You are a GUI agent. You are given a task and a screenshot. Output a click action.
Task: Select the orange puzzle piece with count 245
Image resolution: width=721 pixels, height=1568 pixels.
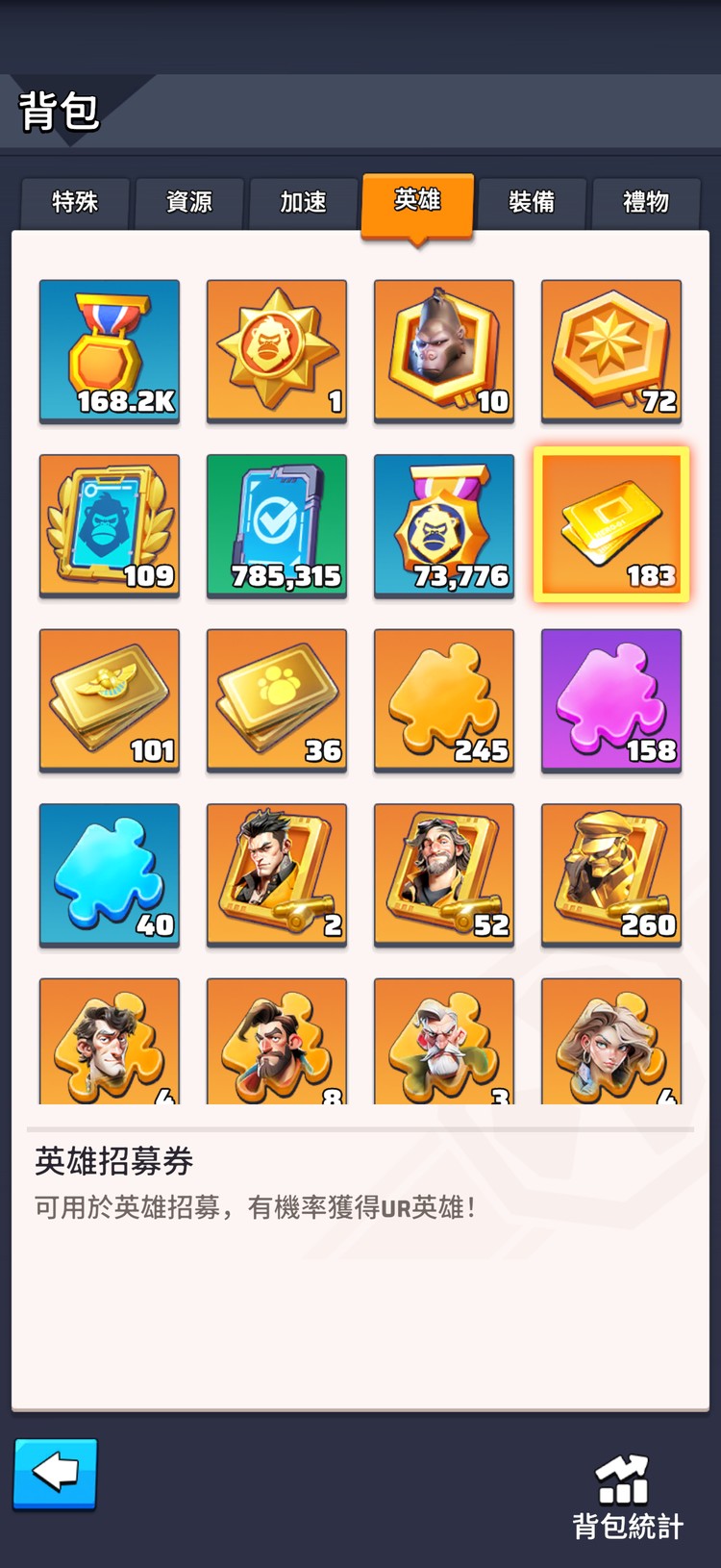click(444, 700)
